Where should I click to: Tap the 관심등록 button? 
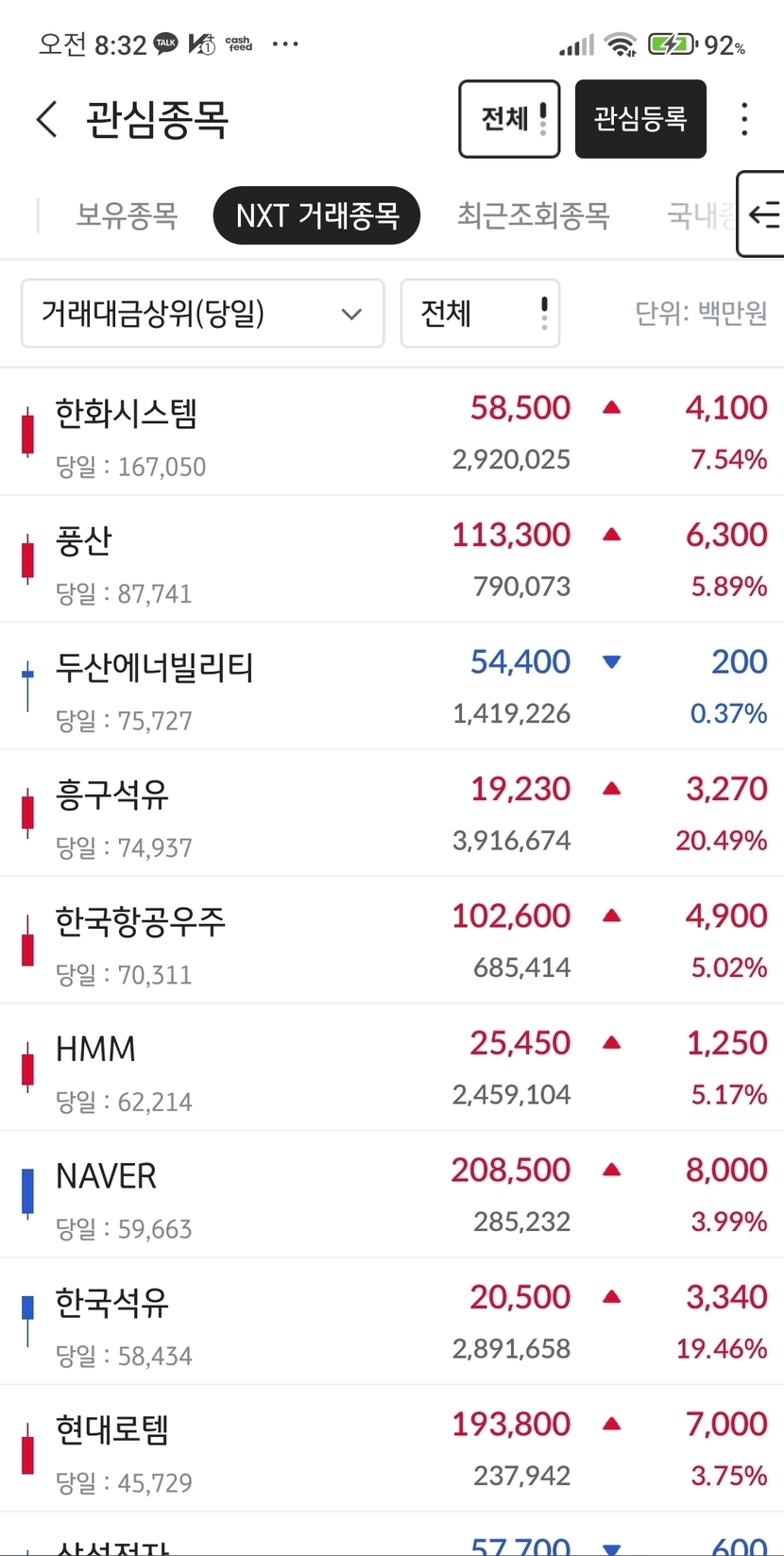tap(640, 119)
